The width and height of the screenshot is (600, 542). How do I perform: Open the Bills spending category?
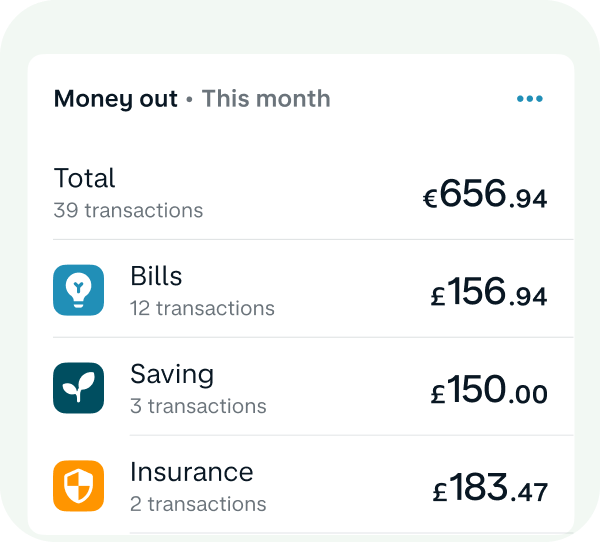[300, 290]
